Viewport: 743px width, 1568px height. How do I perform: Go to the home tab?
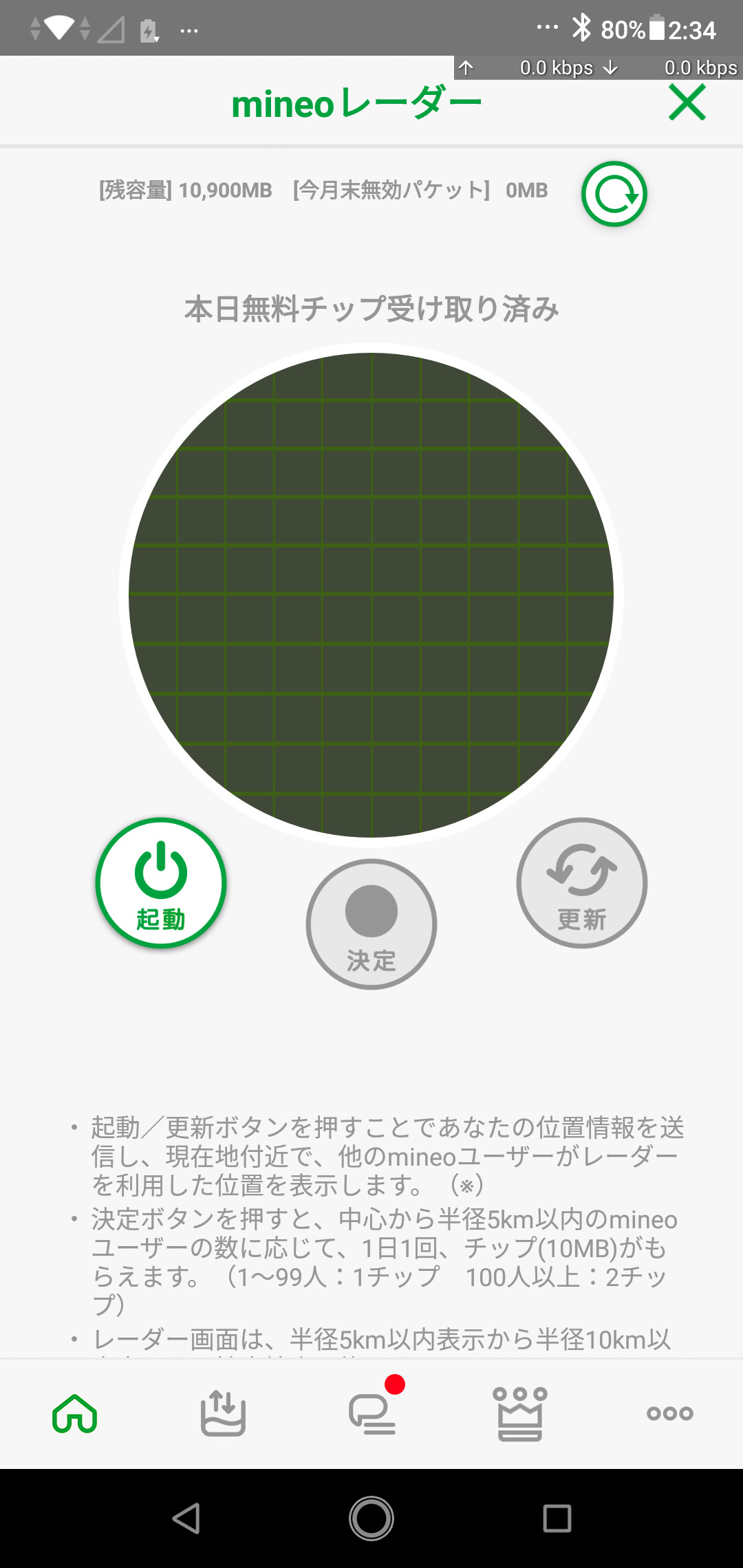[74, 1414]
